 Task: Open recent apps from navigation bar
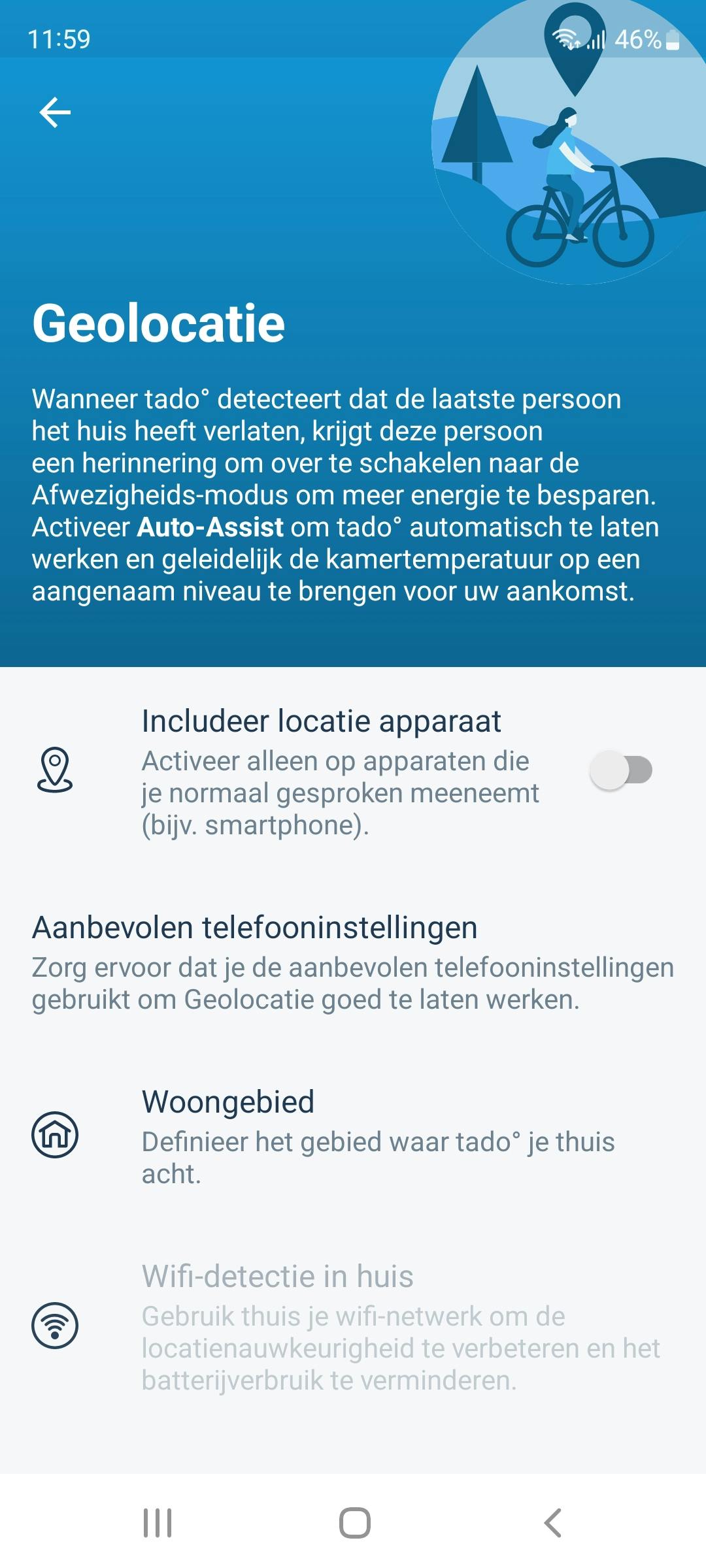pos(158,1522)
